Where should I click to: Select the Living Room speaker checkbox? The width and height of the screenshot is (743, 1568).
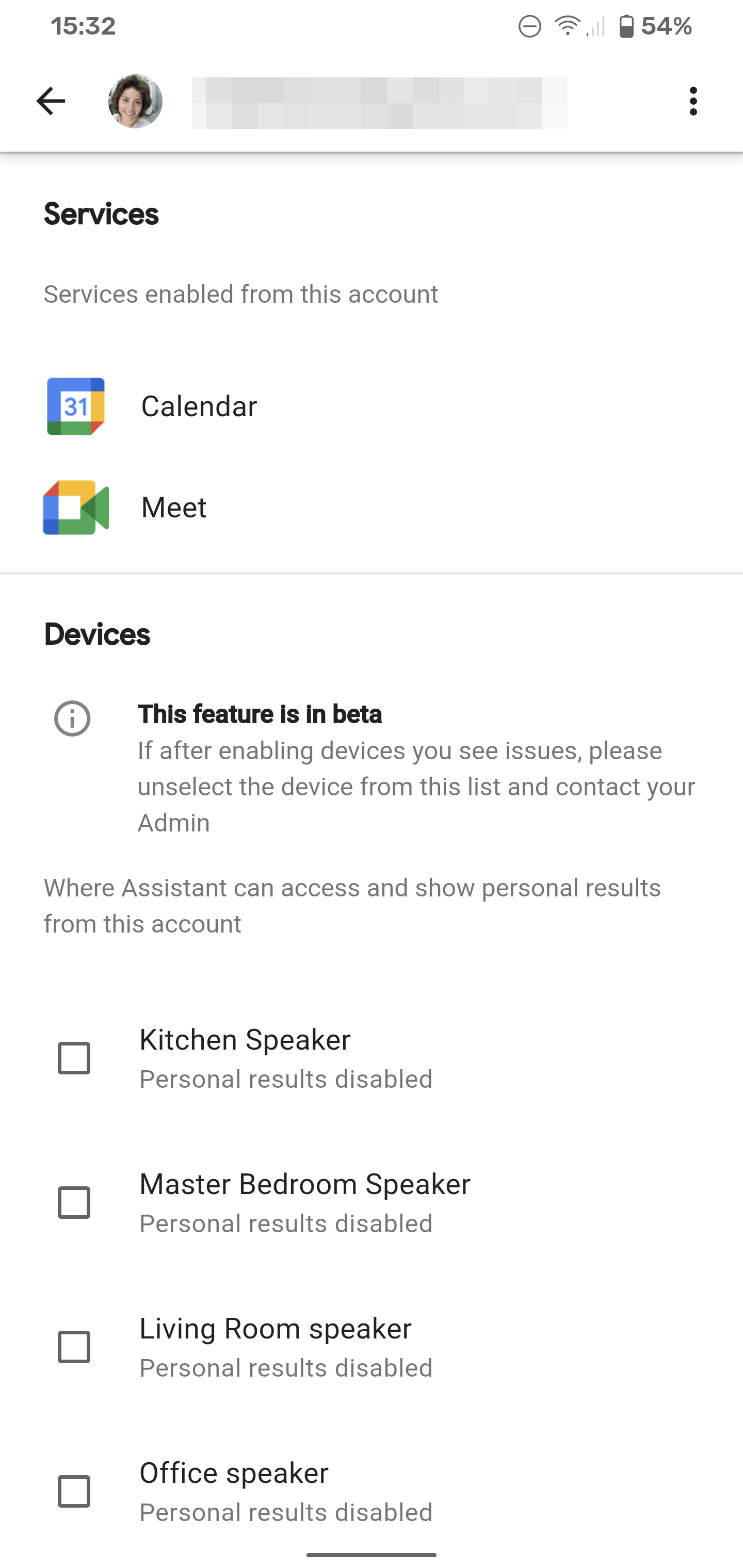point(74,1346)
